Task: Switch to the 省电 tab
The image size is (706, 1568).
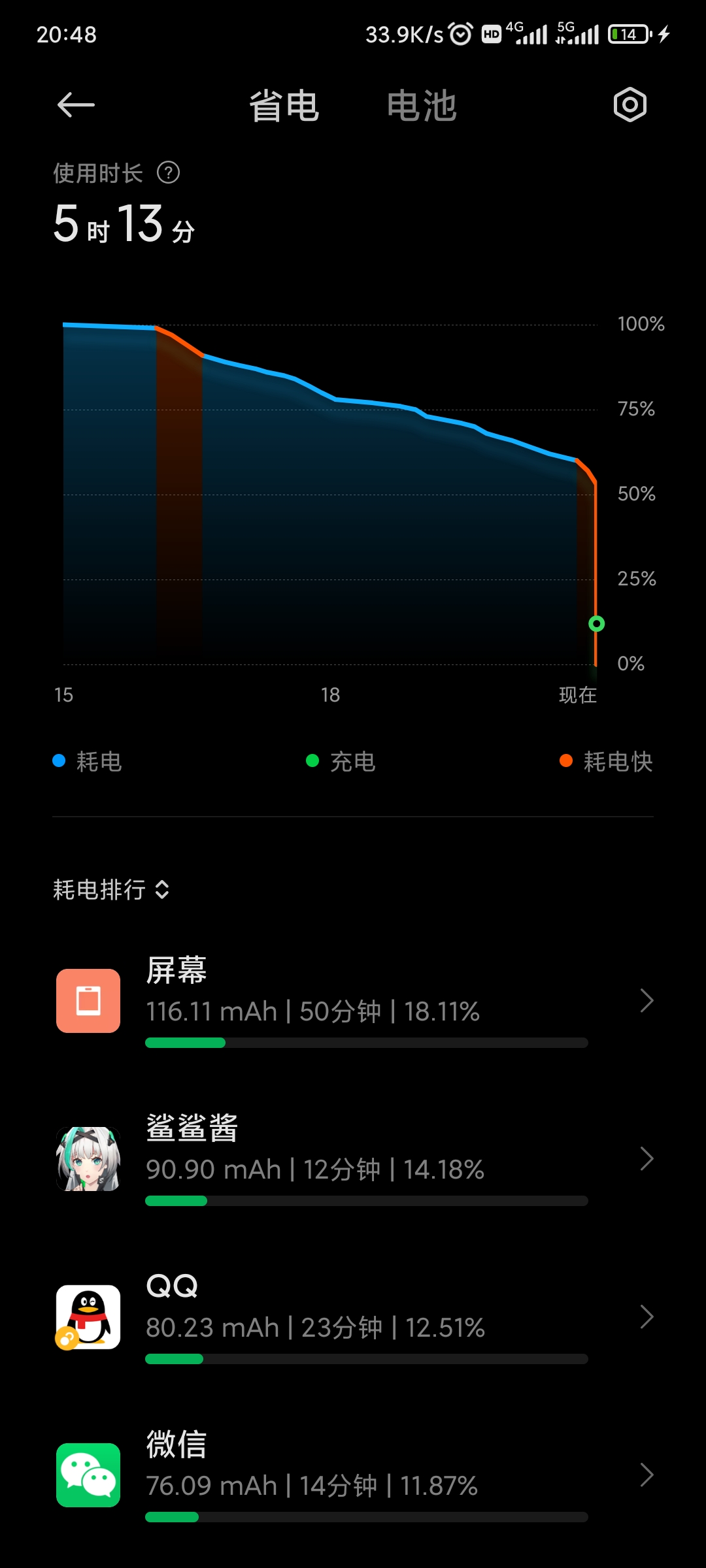Action: click(x=284, y=106)
